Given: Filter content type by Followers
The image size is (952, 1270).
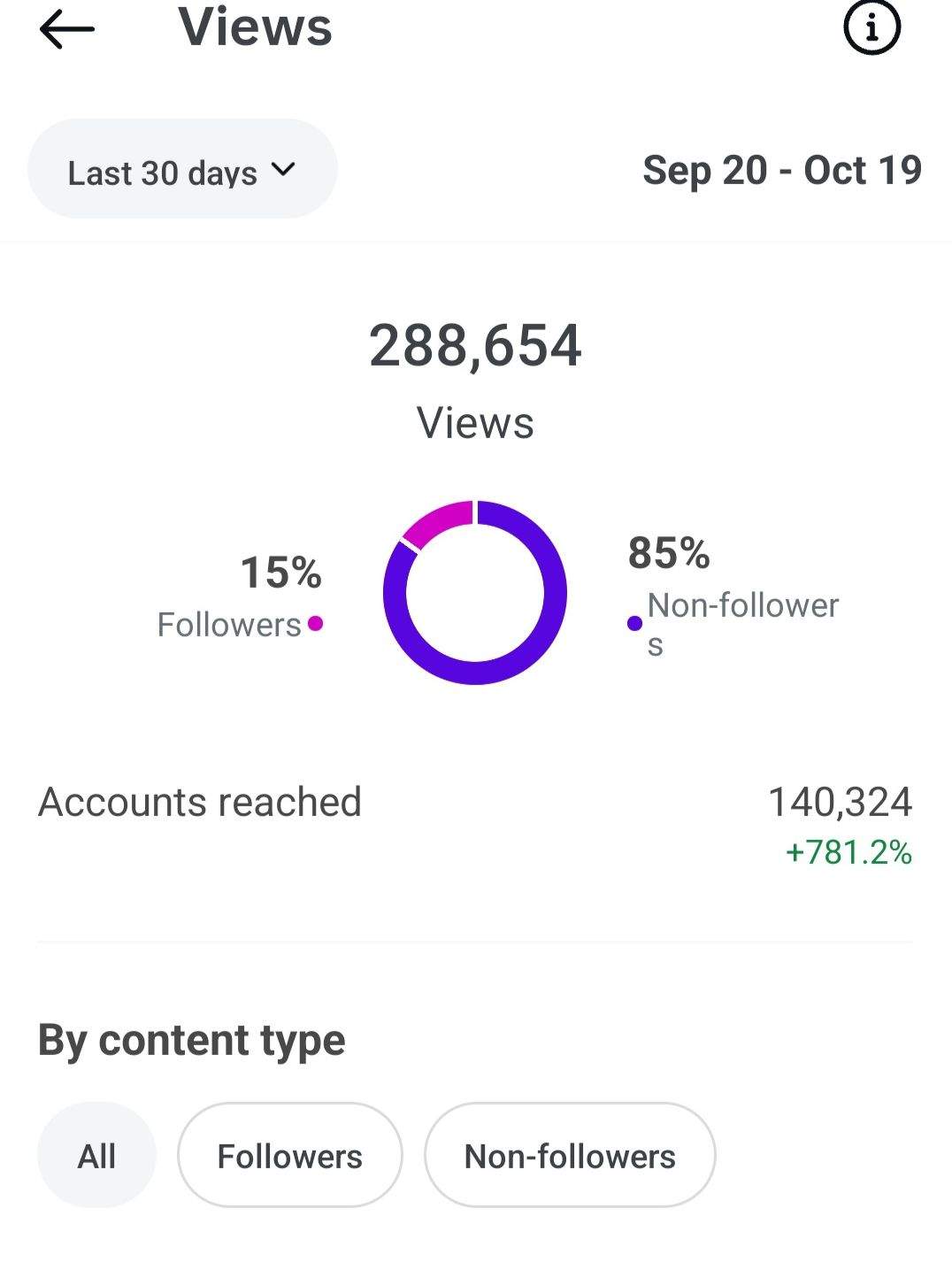Looking at the screenshot, I should pyautogui.click(x=289, y=1156).
